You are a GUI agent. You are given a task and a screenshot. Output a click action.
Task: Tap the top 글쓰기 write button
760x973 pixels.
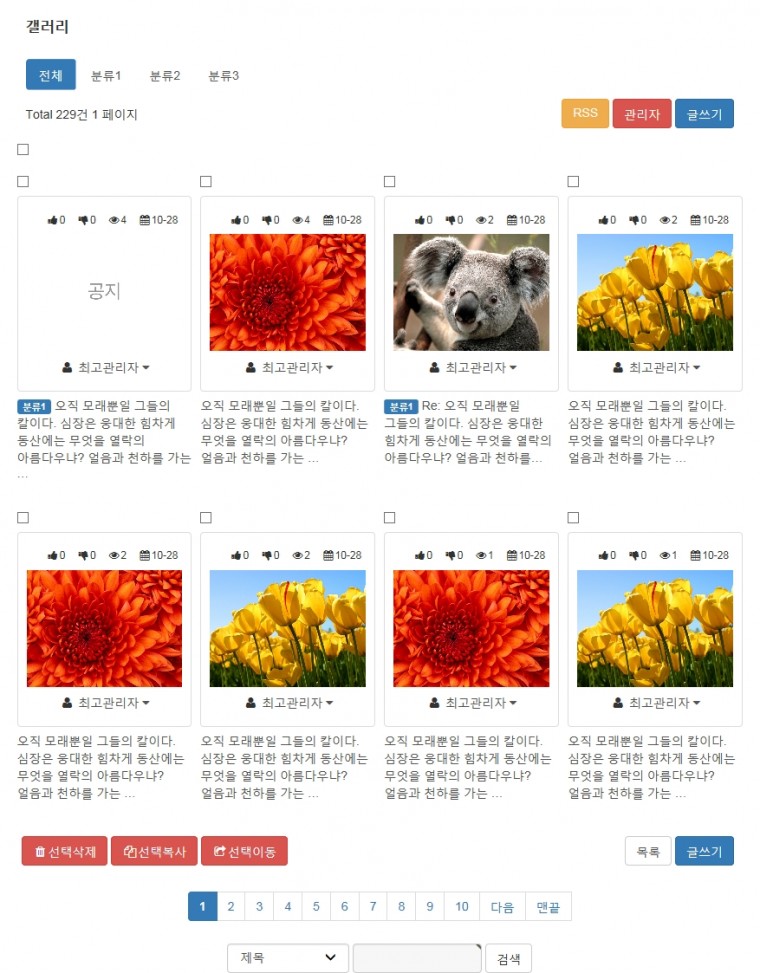pos(704,114)
